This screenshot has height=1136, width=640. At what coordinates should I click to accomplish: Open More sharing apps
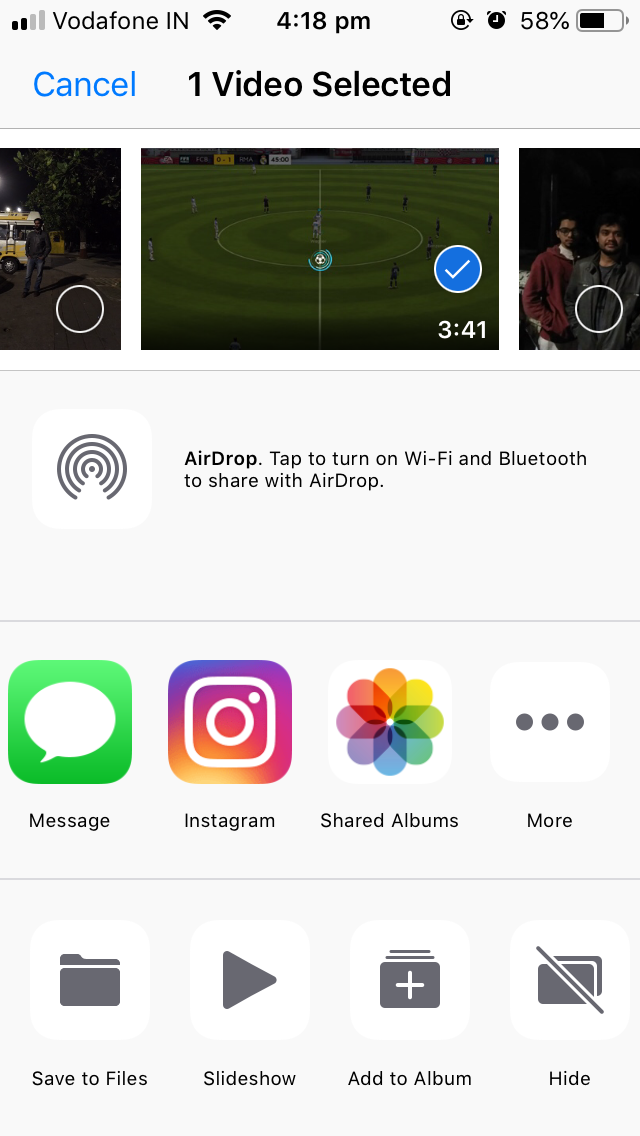tap(550, 722)
